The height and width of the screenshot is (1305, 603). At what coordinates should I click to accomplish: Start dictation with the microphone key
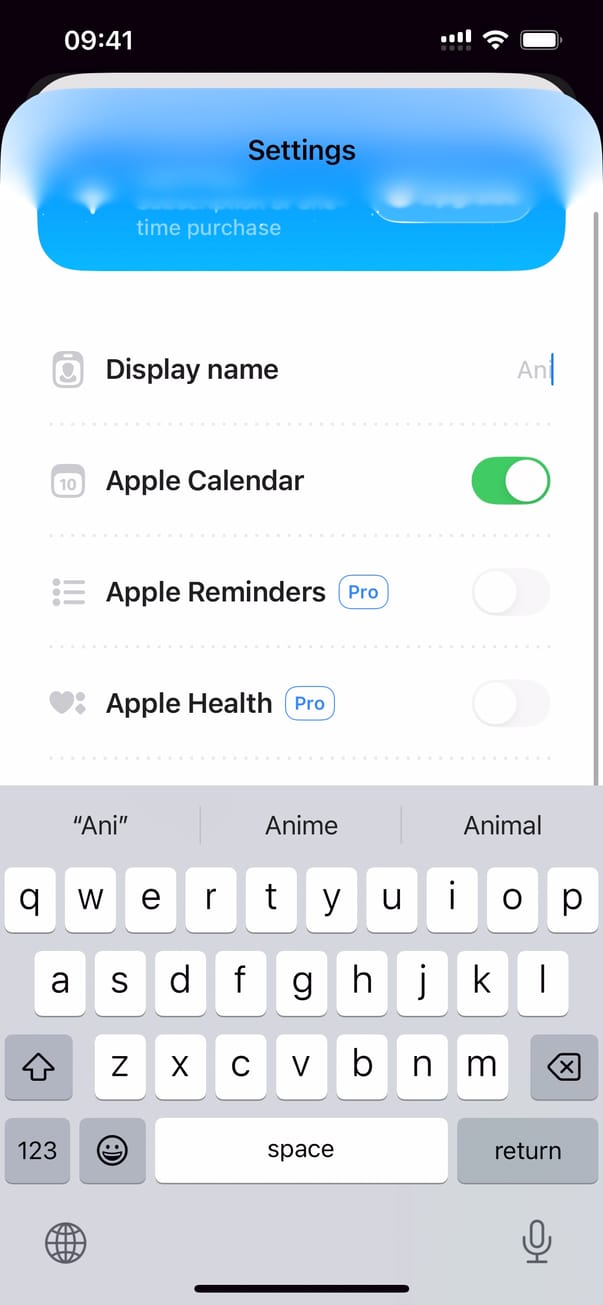[x=537, y=1242]
